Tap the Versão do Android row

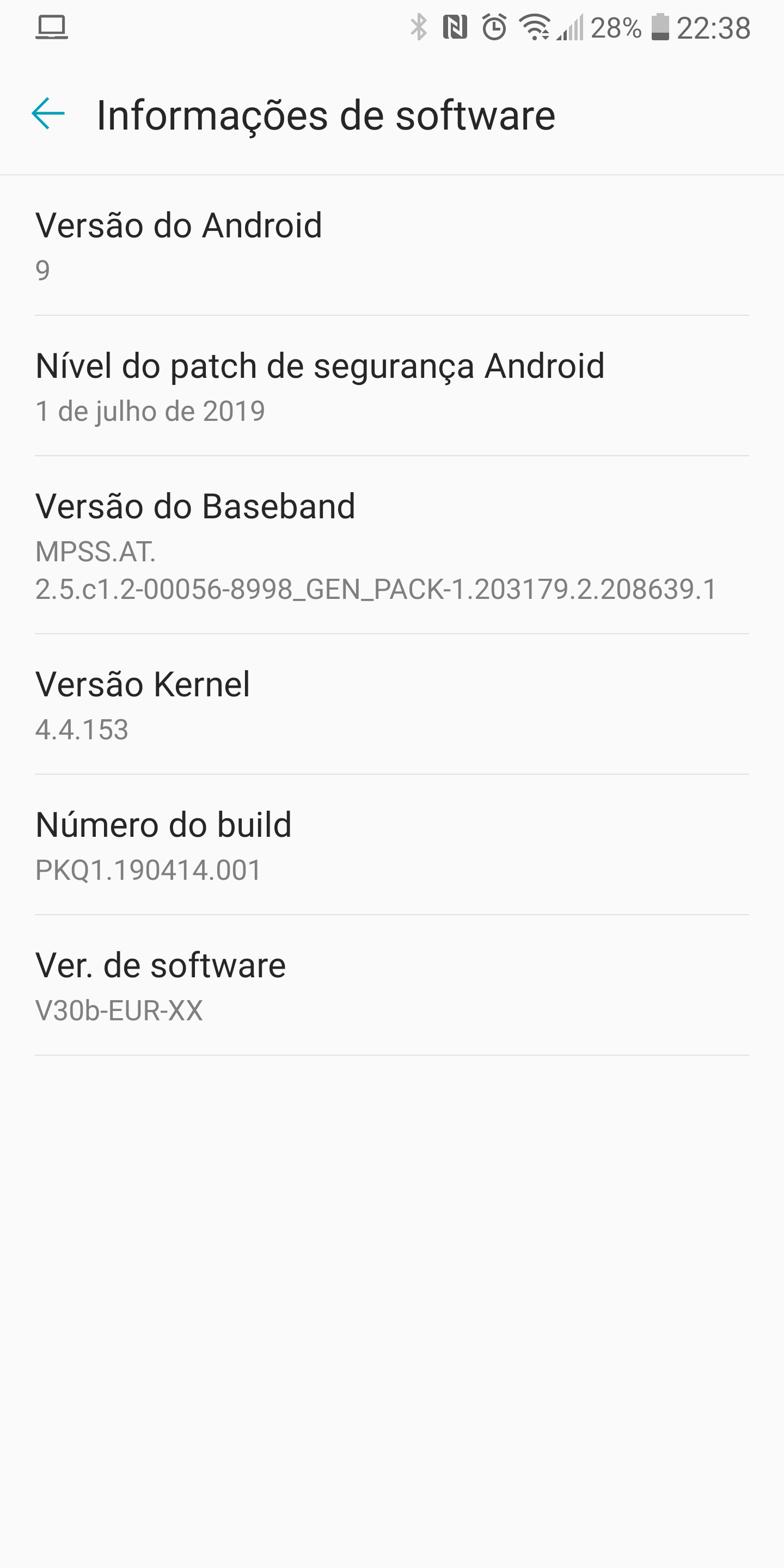pos(392,246)
